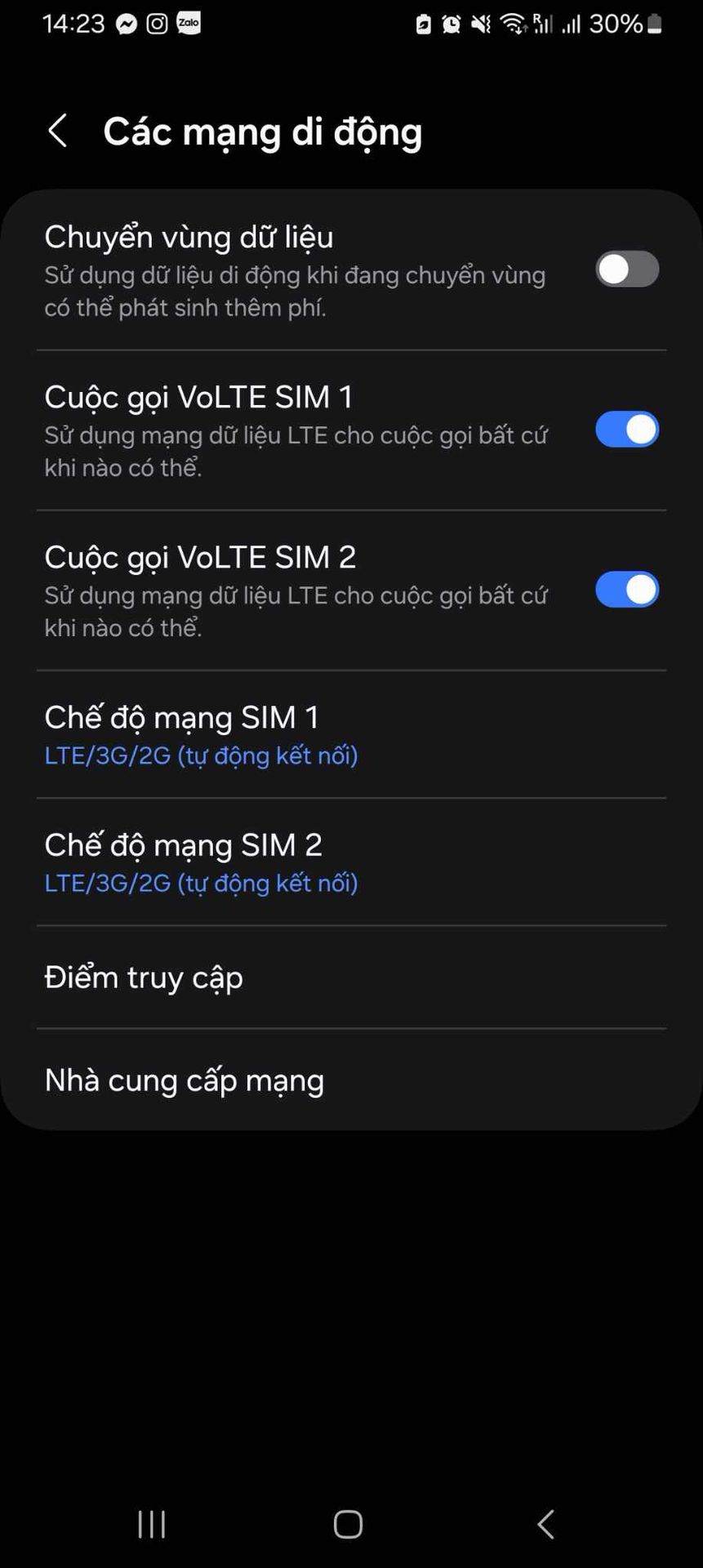Open Chế độ mạng SIM 2
The image size is (703, 1568).
point(351,862)
